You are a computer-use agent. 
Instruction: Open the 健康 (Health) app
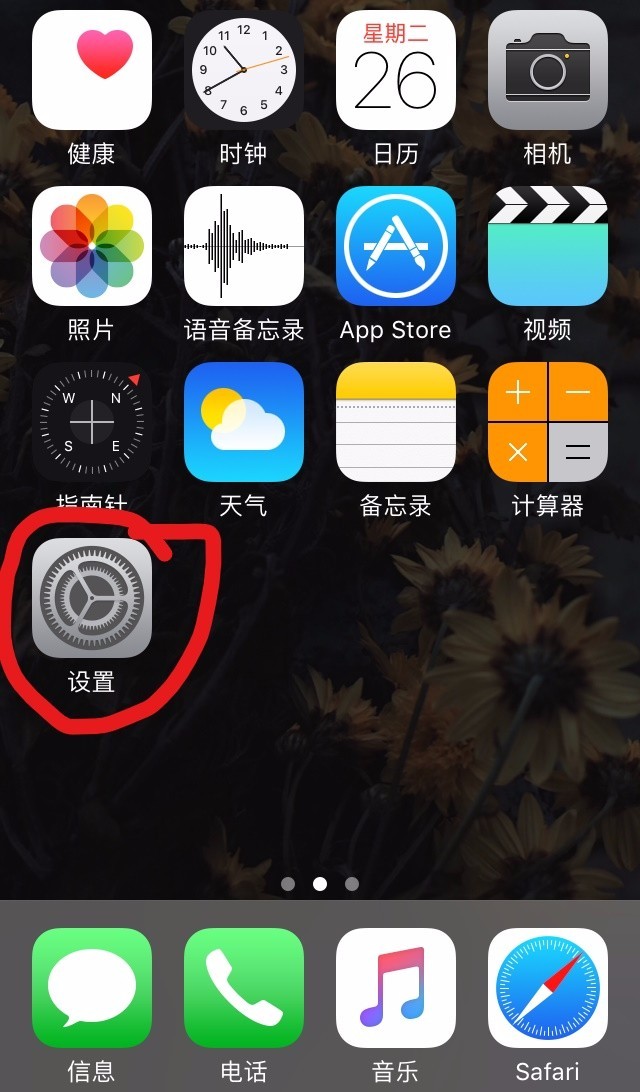click(92, 70)
